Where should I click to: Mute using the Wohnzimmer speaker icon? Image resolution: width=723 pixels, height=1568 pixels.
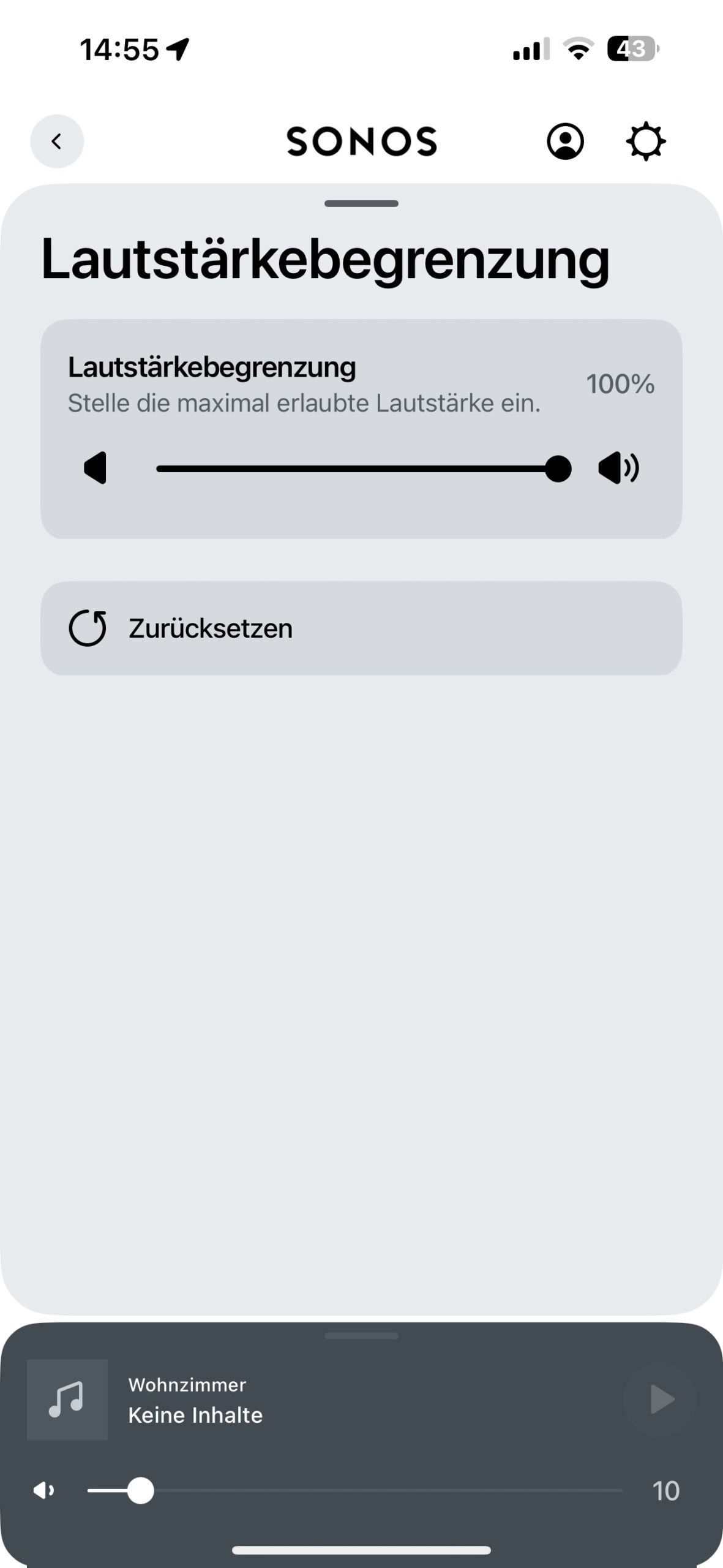click(x=43, y=1490)
